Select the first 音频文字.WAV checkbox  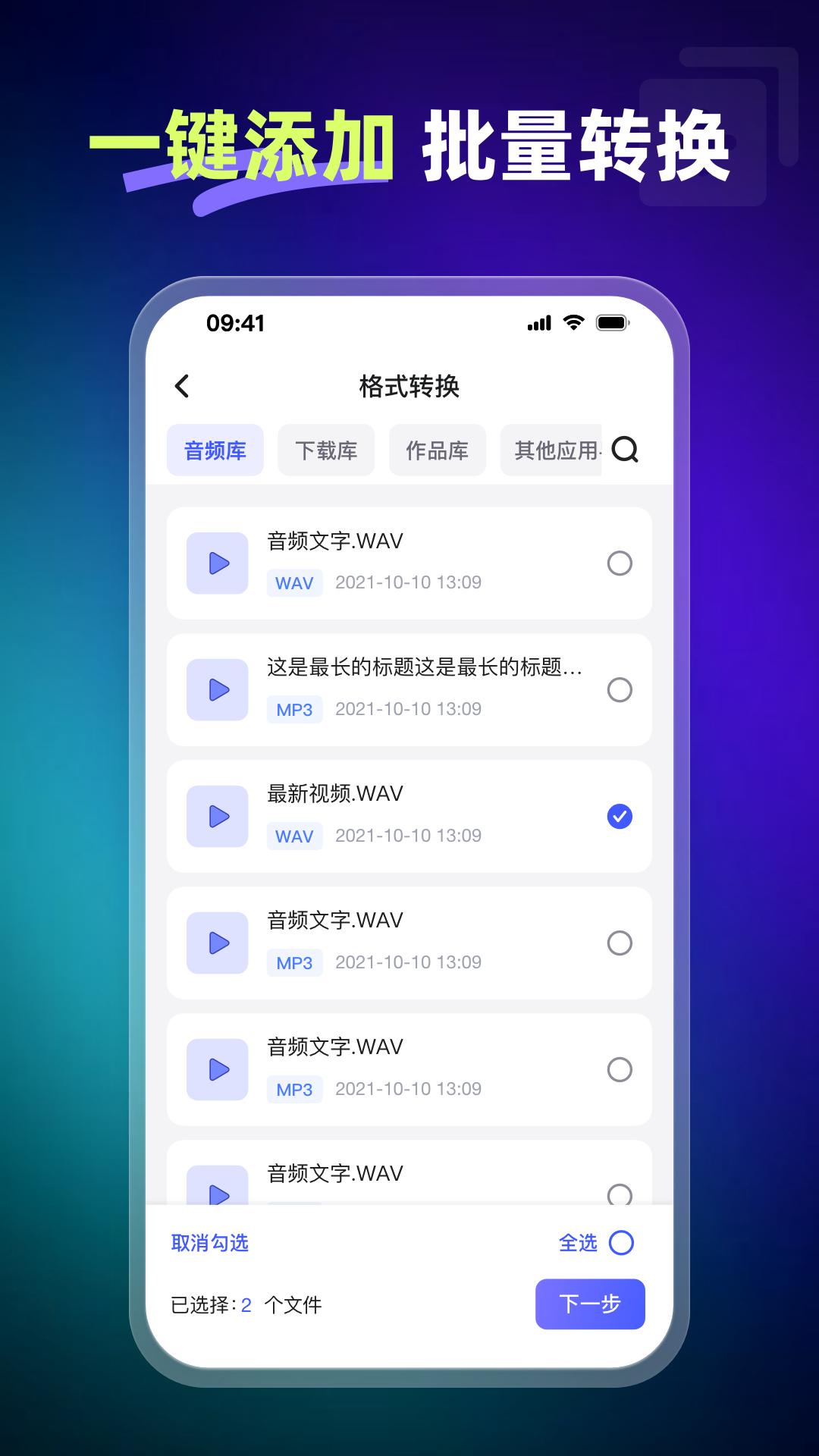(x=620, y=562)
